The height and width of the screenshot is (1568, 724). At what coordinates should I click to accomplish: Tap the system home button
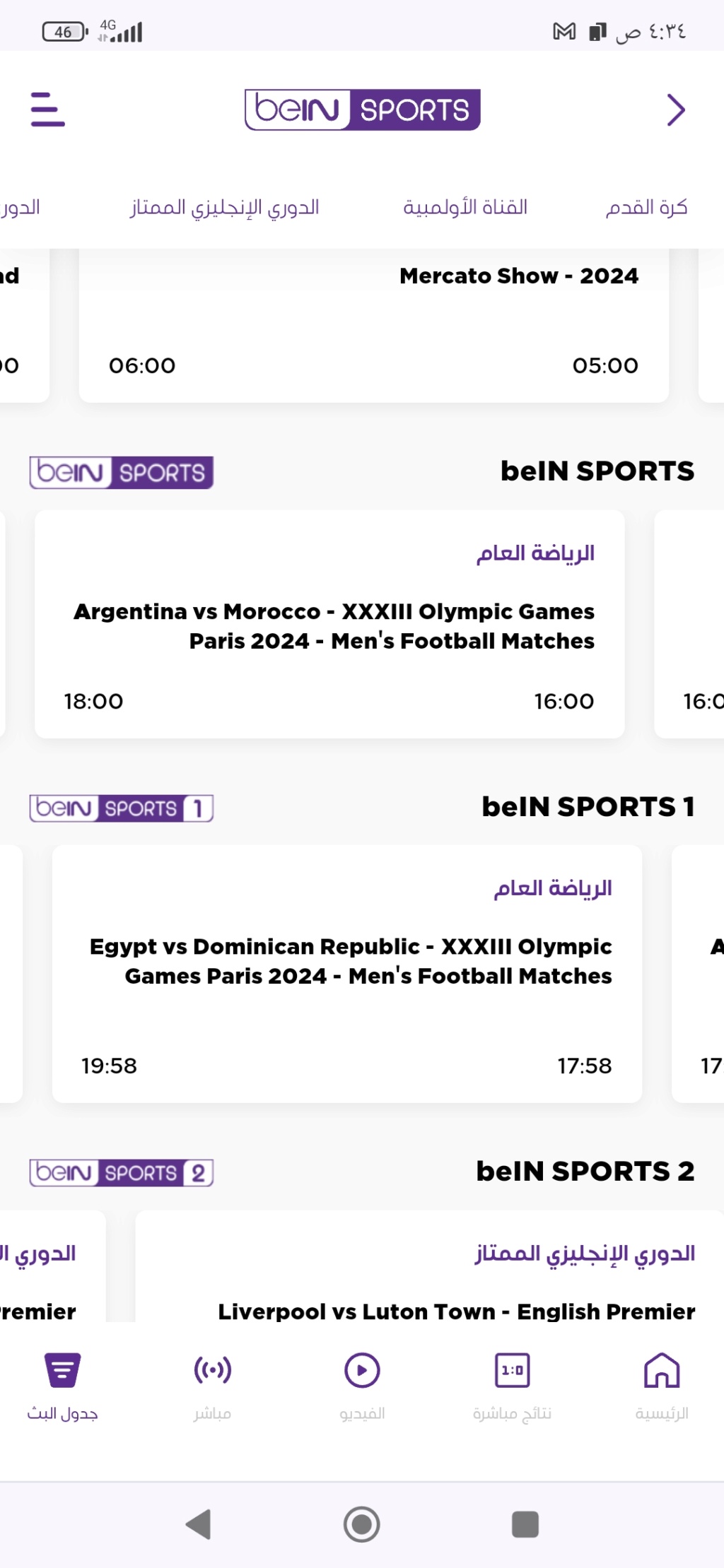coord(362,1524)
